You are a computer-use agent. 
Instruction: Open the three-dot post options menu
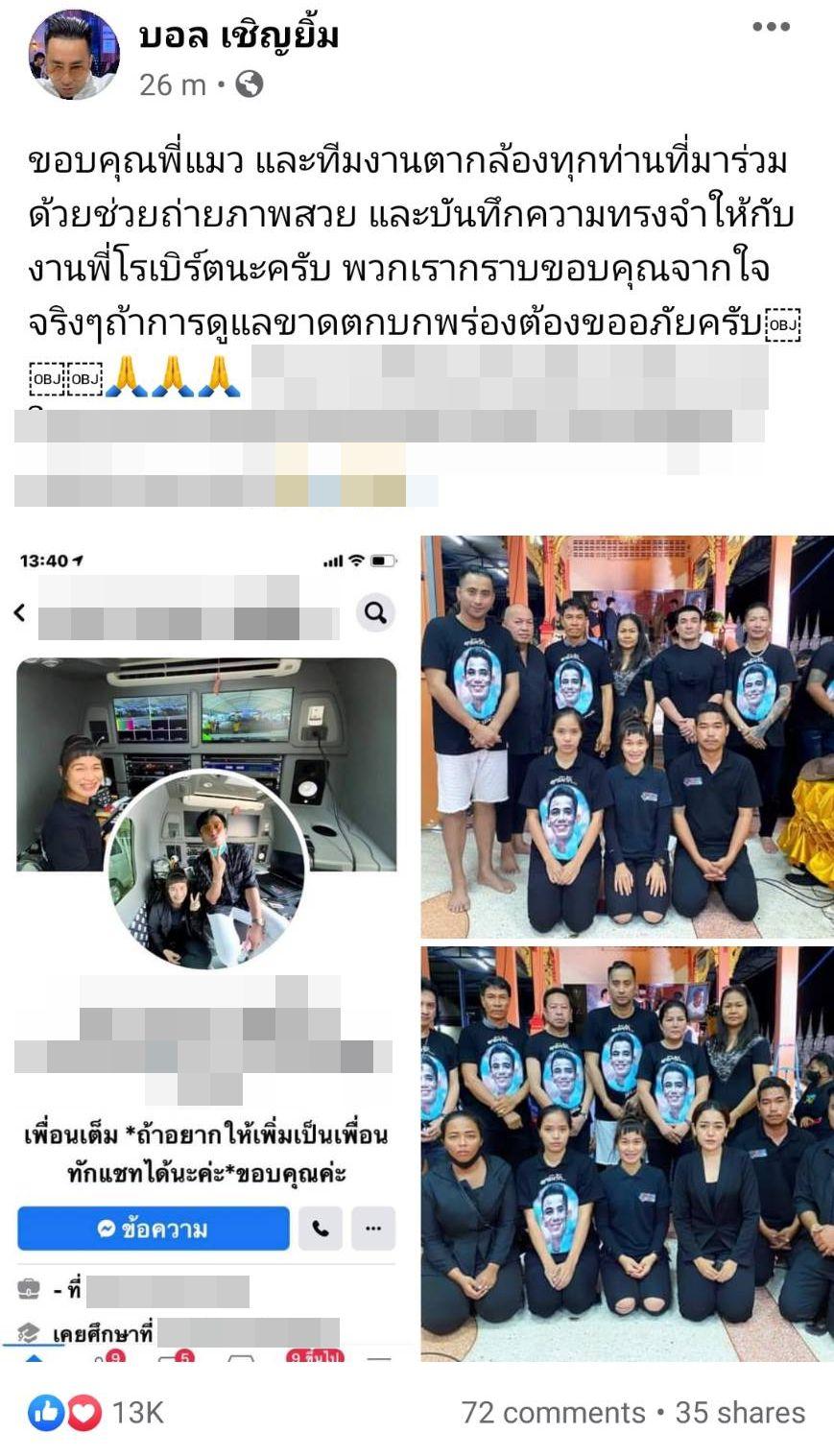(770, 28)
